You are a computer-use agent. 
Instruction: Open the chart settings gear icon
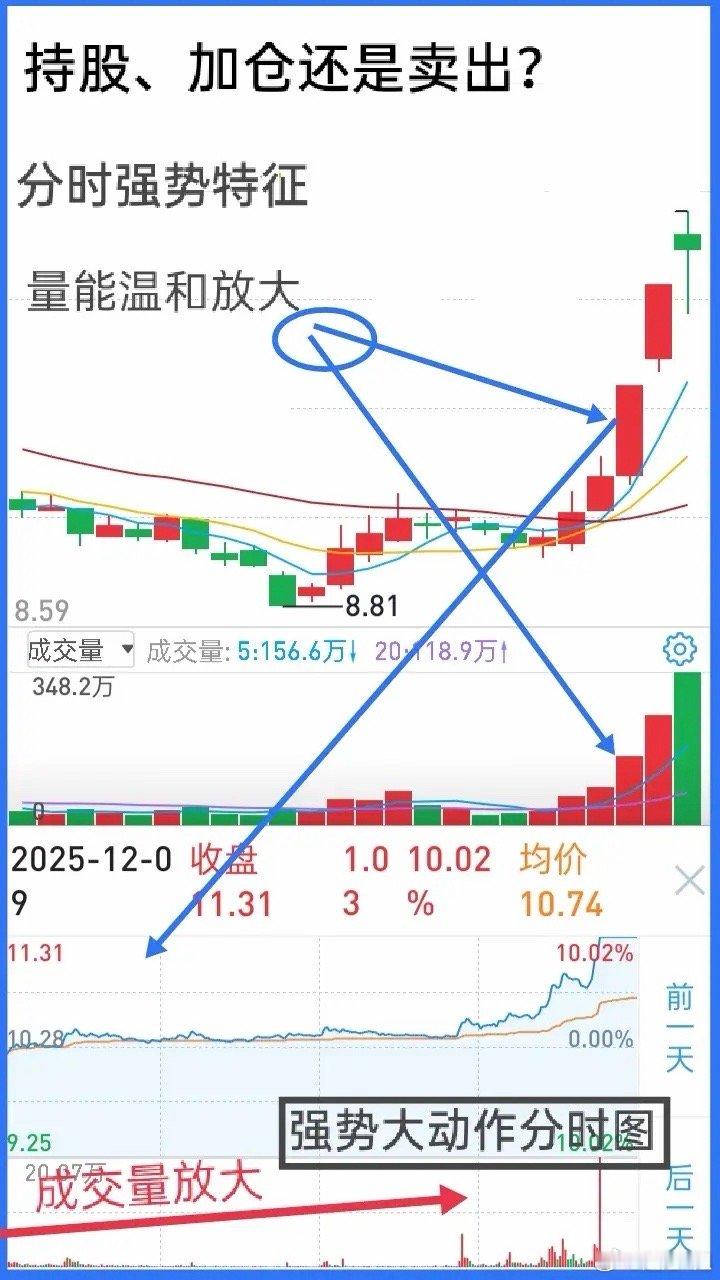click(681, 648)
